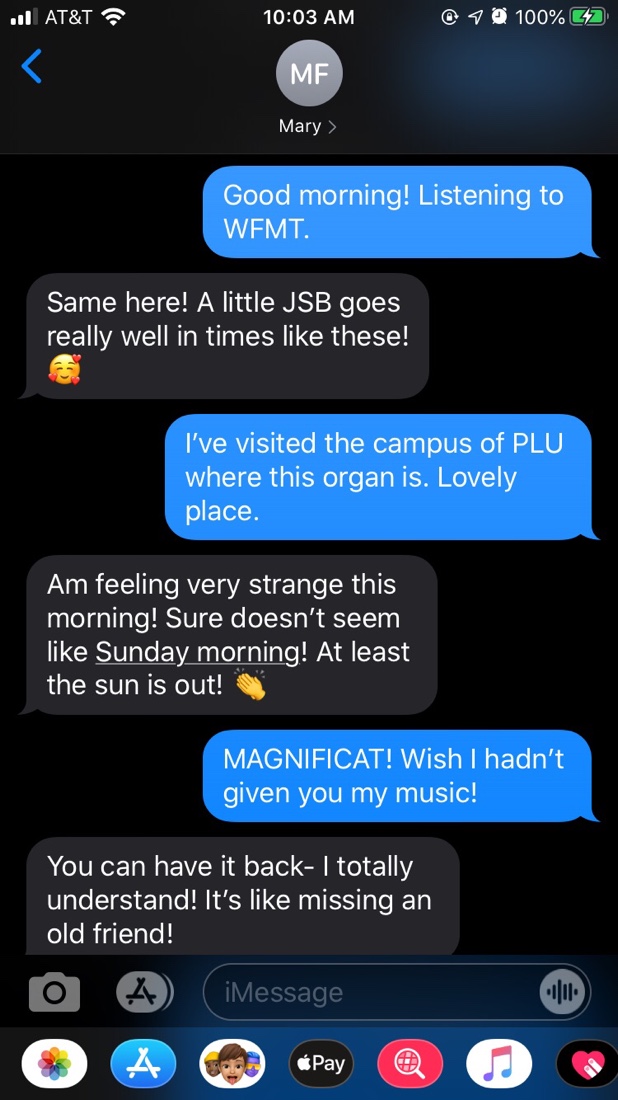The image size is (618, 1100).
Task: Open Memoji stickers
Action: coord(232,1064)
